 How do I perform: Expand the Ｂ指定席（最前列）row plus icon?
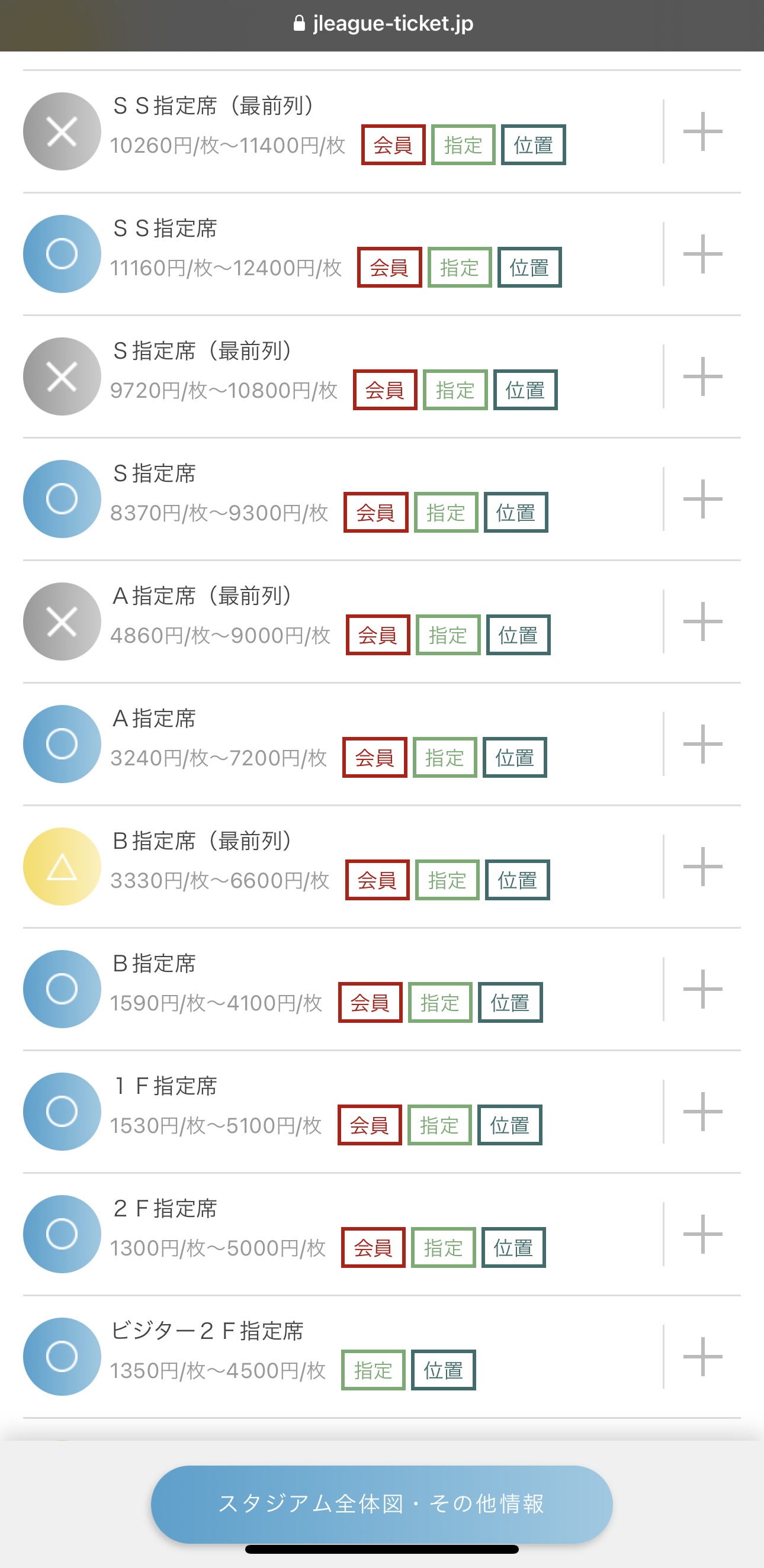click(702, 866)
